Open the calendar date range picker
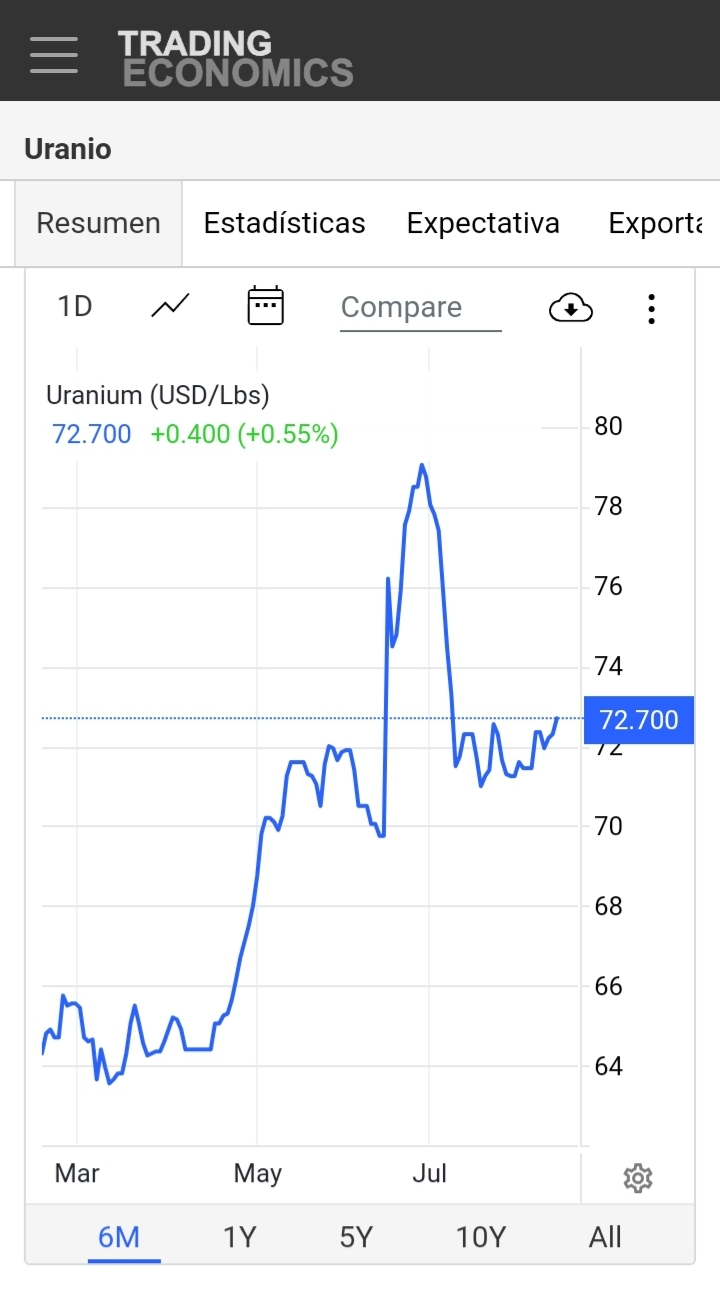 tap(266, 306)
